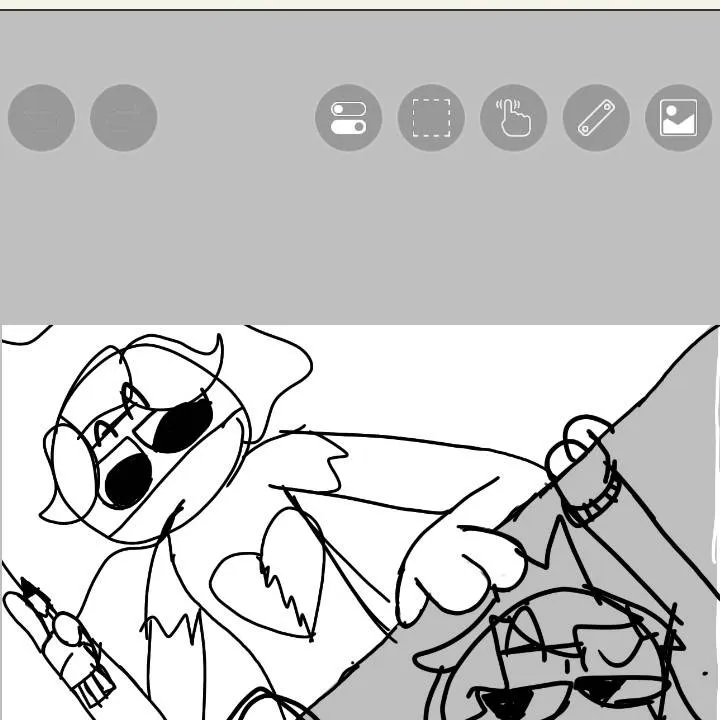The image size is (720, 720).
Task: Open the dashed-square selection tool
Action: click(431, 118)
